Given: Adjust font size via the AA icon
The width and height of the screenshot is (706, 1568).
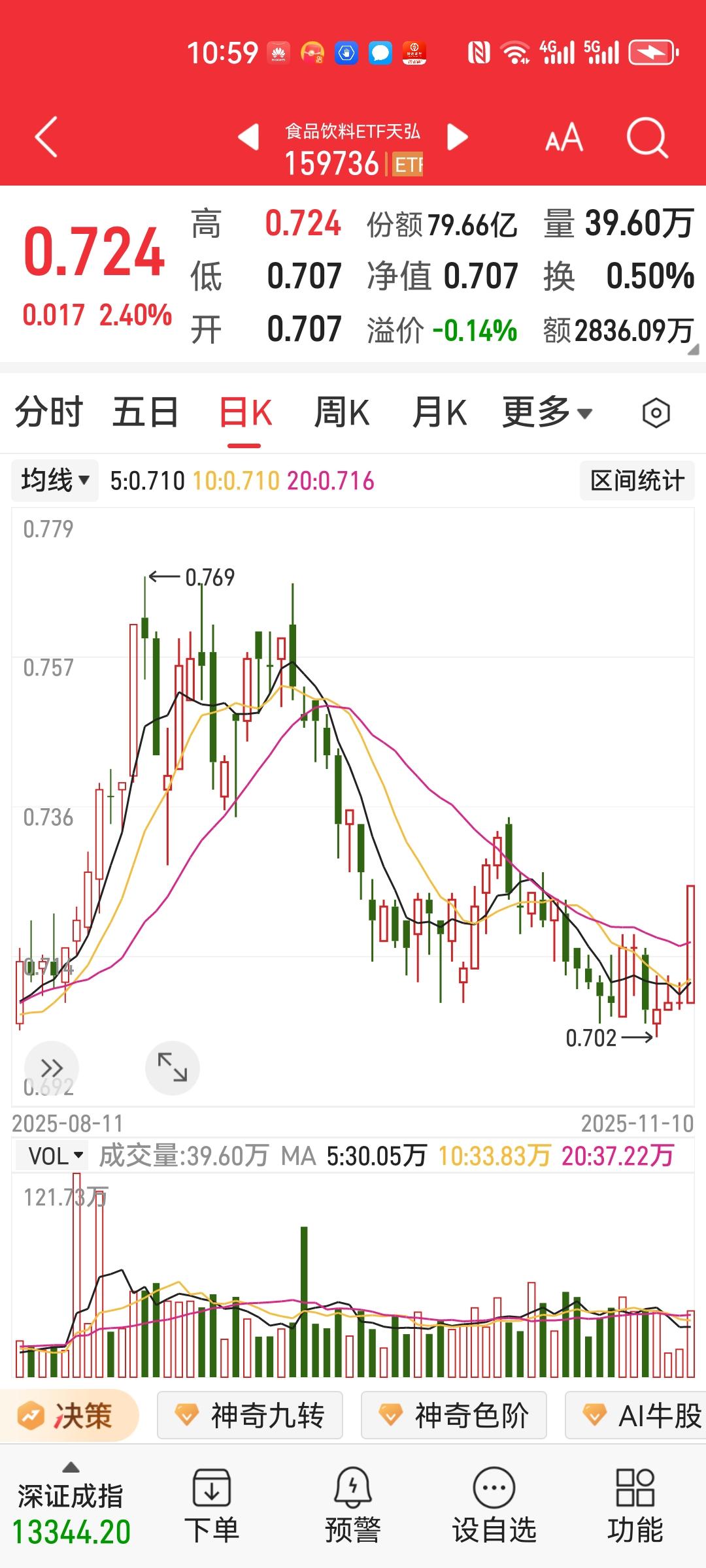Looking at the screenshot, I should point(563,138).
